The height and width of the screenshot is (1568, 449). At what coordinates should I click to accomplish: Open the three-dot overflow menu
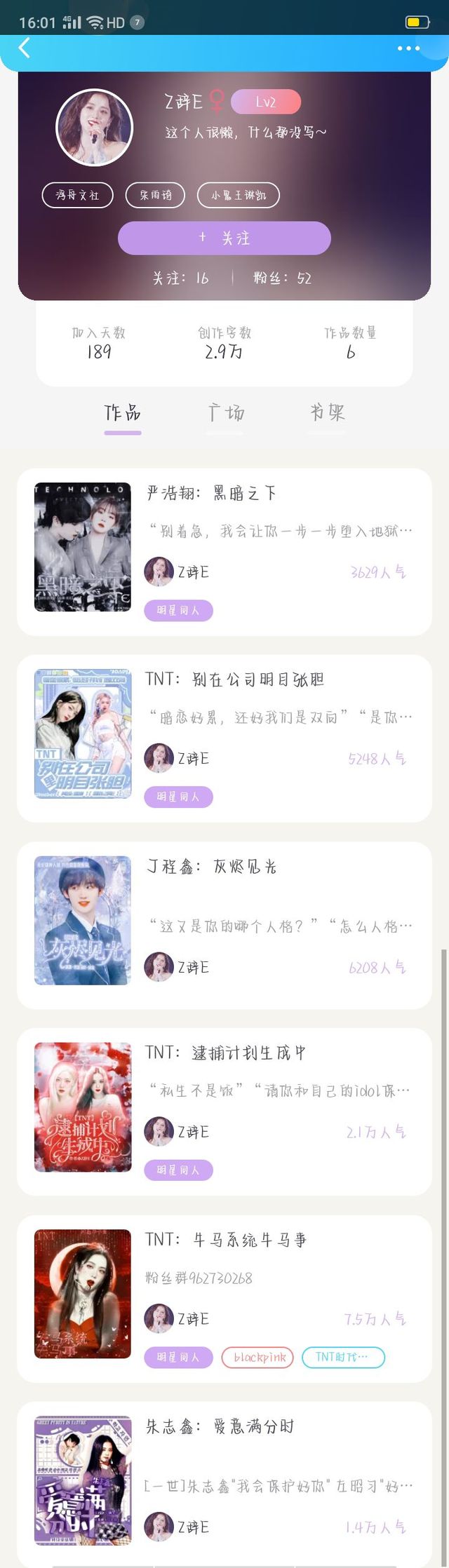click(x=408, y=48)
